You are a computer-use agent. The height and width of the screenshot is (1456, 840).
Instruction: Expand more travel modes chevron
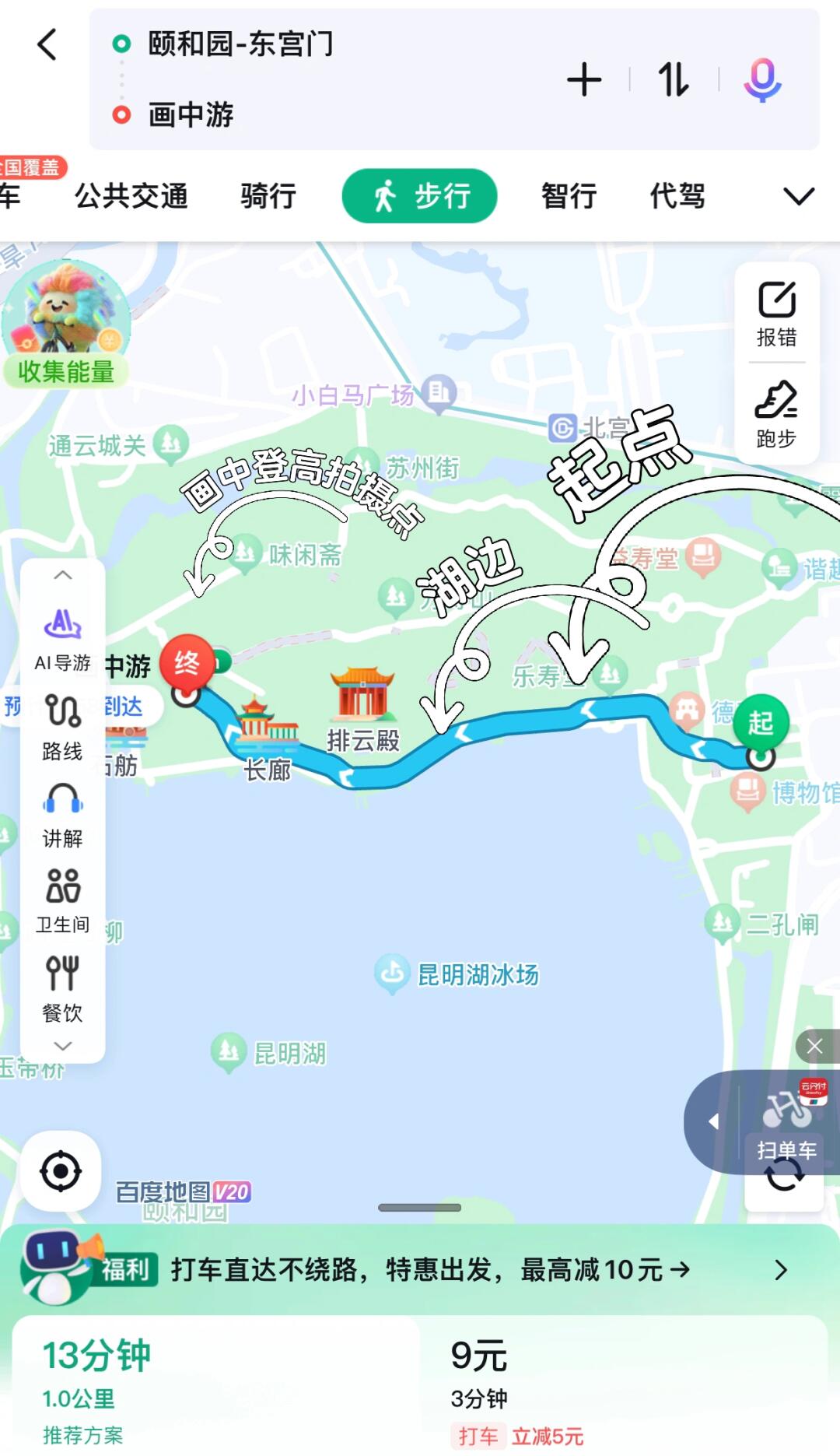799,196
